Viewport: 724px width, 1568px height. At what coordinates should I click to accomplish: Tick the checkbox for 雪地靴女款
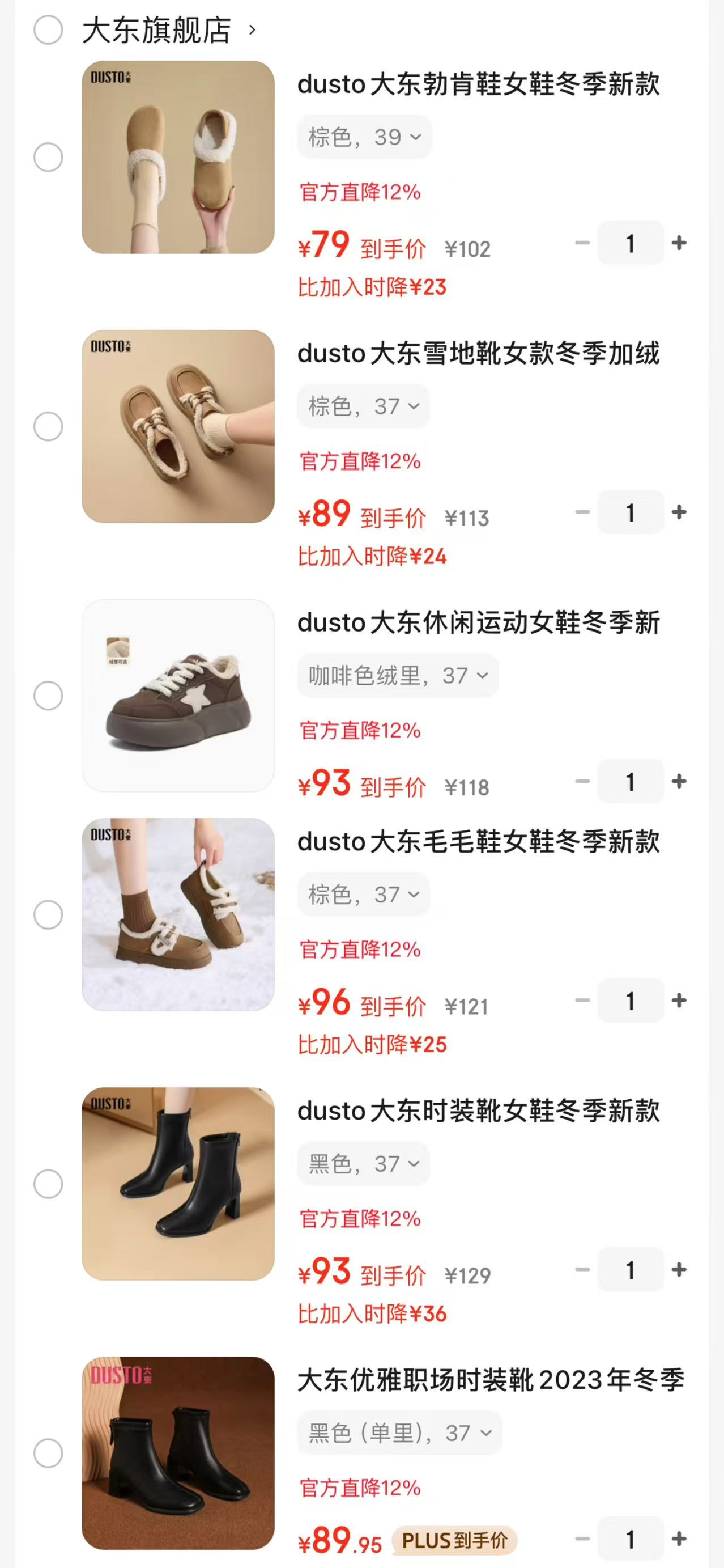48,426
